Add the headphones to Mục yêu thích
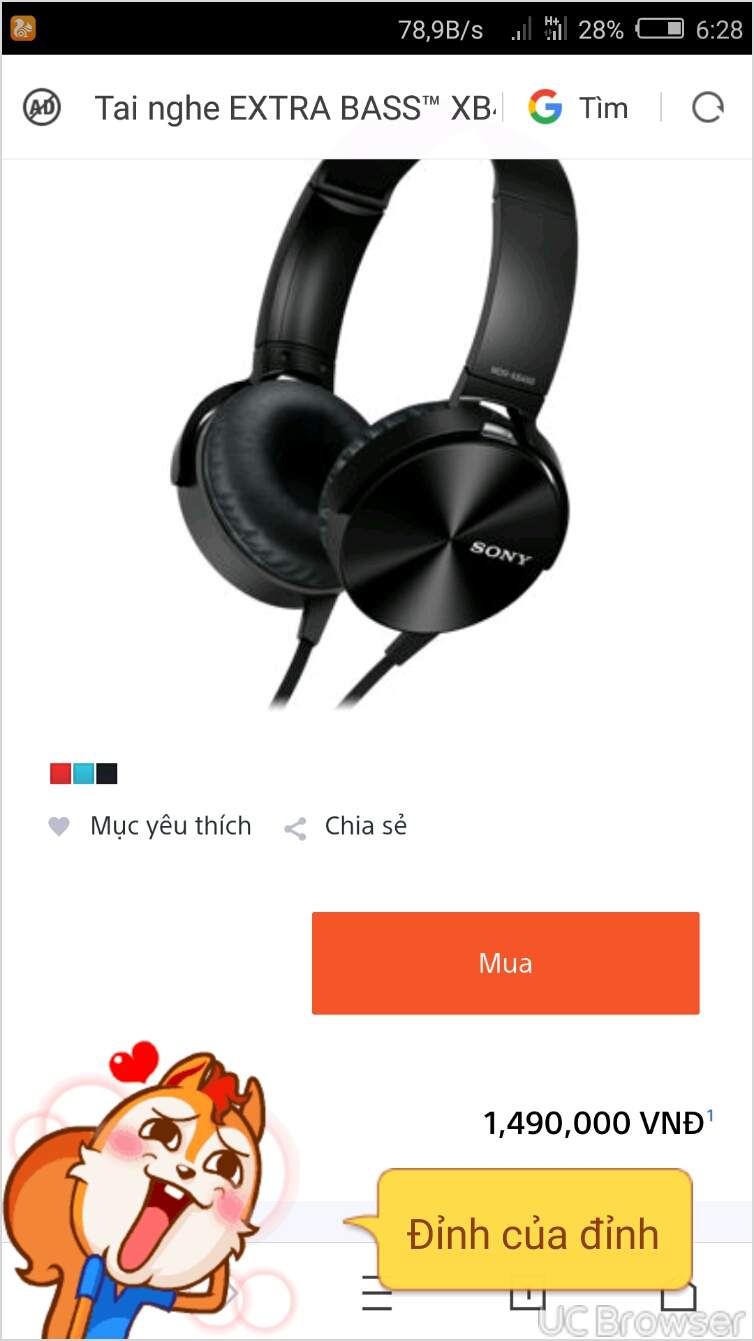754x1341 pixels. pos(150,827)
